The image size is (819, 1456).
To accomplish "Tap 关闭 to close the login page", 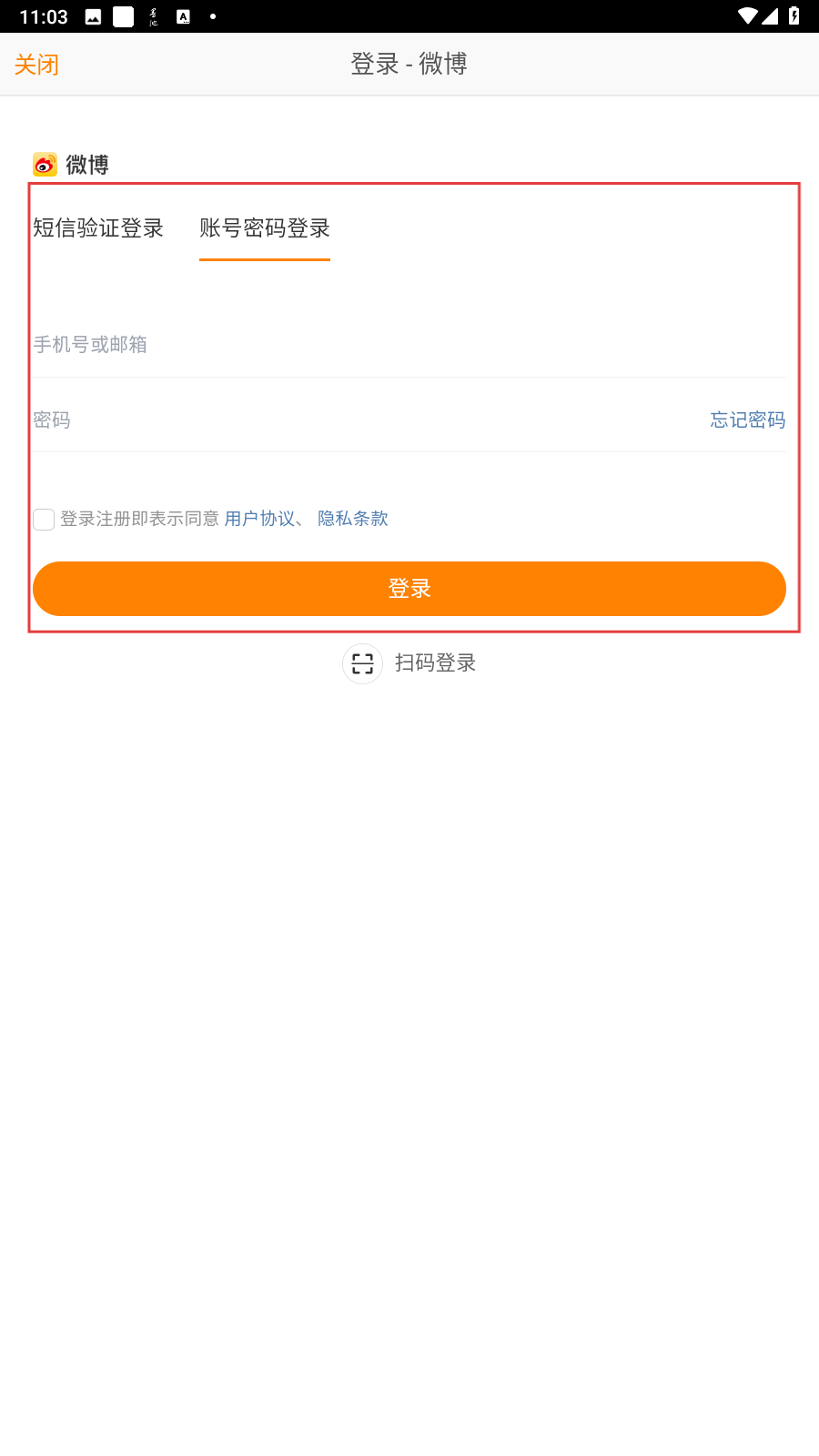I will 36,65.
